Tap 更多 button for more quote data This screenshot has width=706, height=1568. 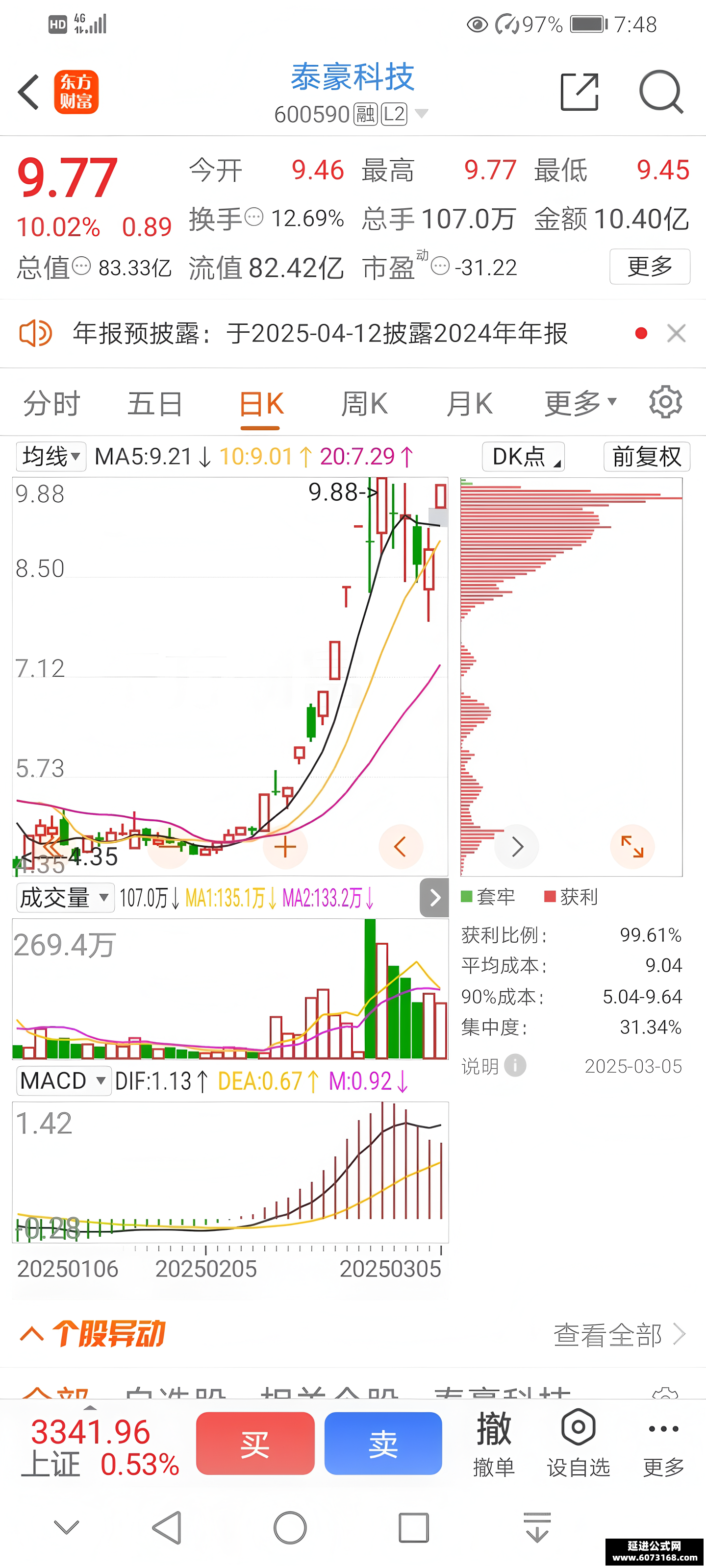tap(649, 266)
